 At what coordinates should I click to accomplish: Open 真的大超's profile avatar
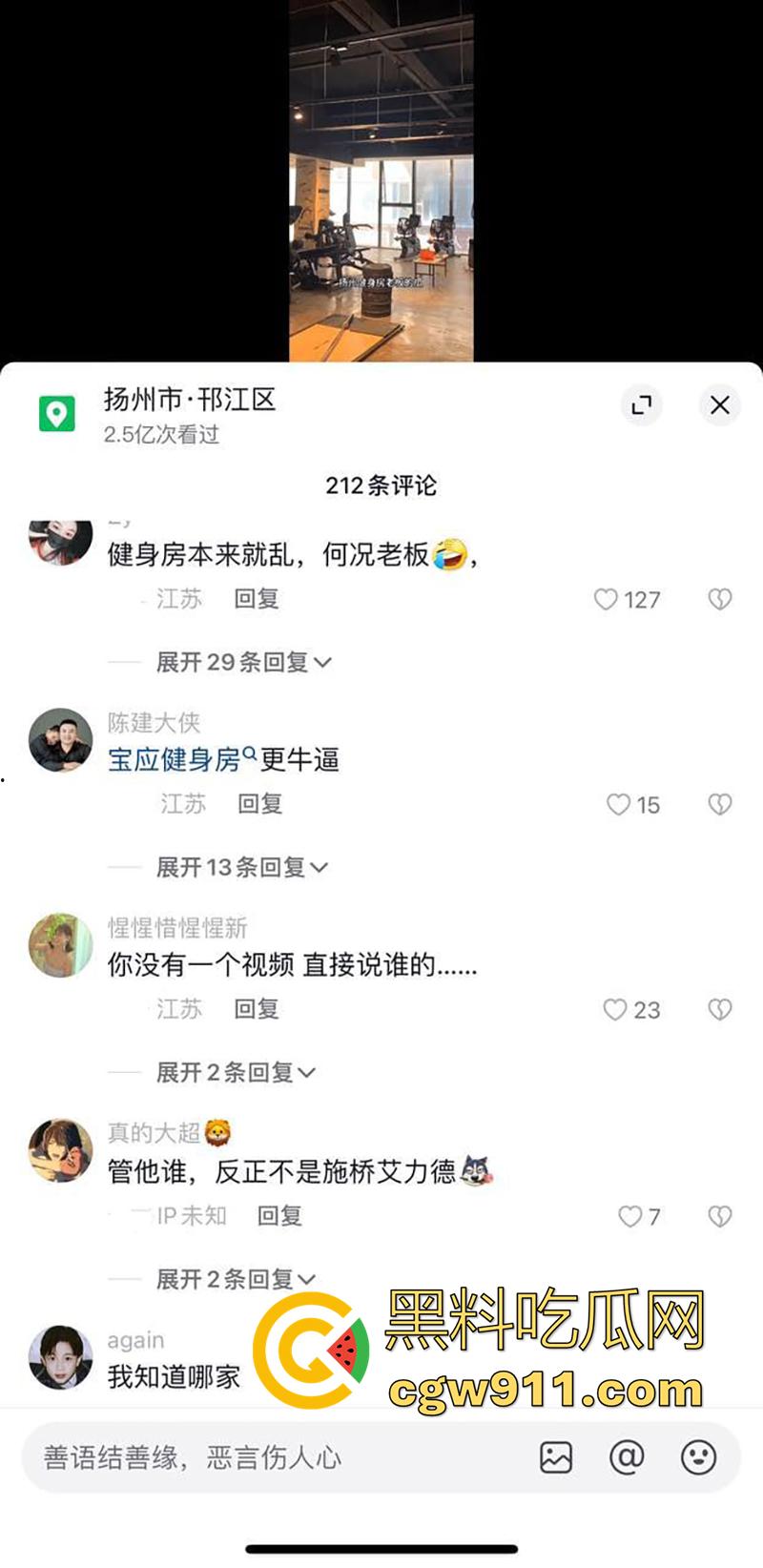(60, 1150)
